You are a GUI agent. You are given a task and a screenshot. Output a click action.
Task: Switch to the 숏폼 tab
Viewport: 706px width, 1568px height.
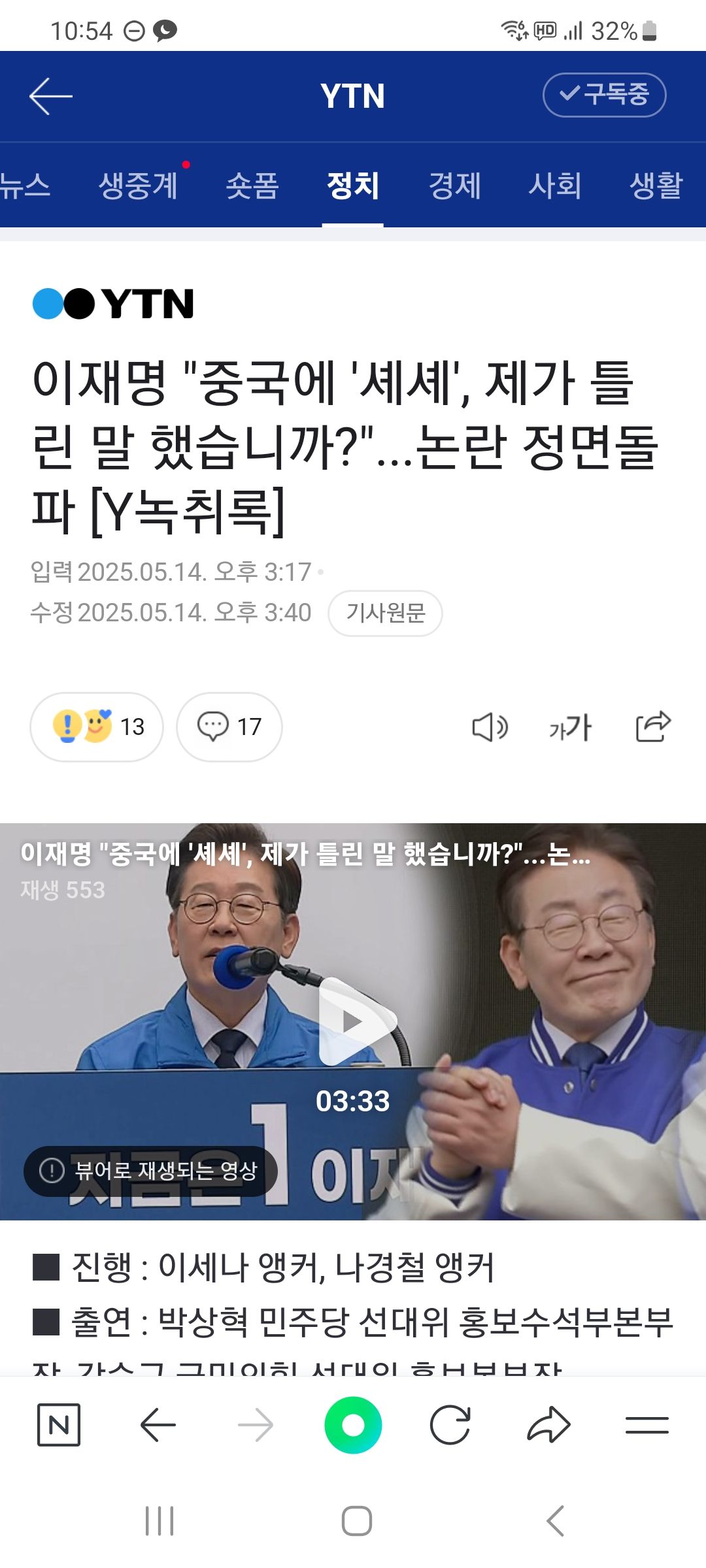coord(252,186)
